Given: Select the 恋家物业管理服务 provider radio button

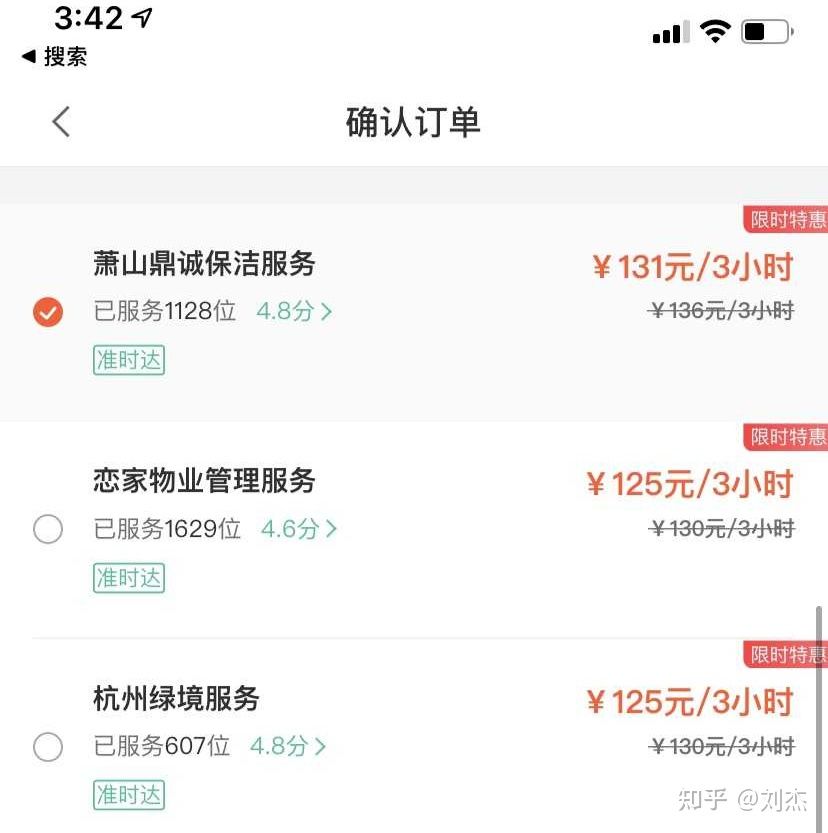Looking at the screenshot, I should [x=47, y=529].
